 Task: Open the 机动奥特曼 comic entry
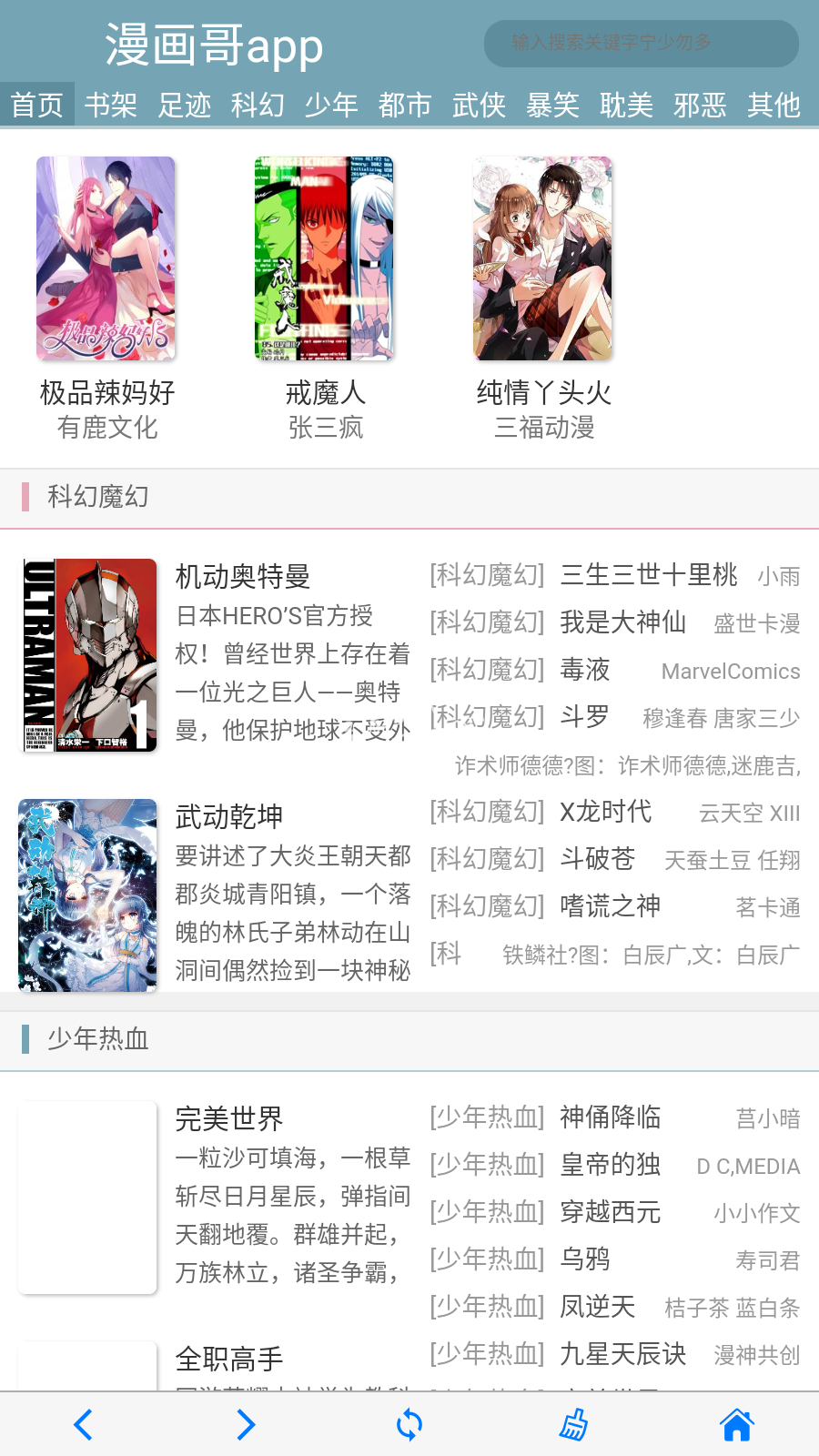pyautogui.click(x=243, y=576)
